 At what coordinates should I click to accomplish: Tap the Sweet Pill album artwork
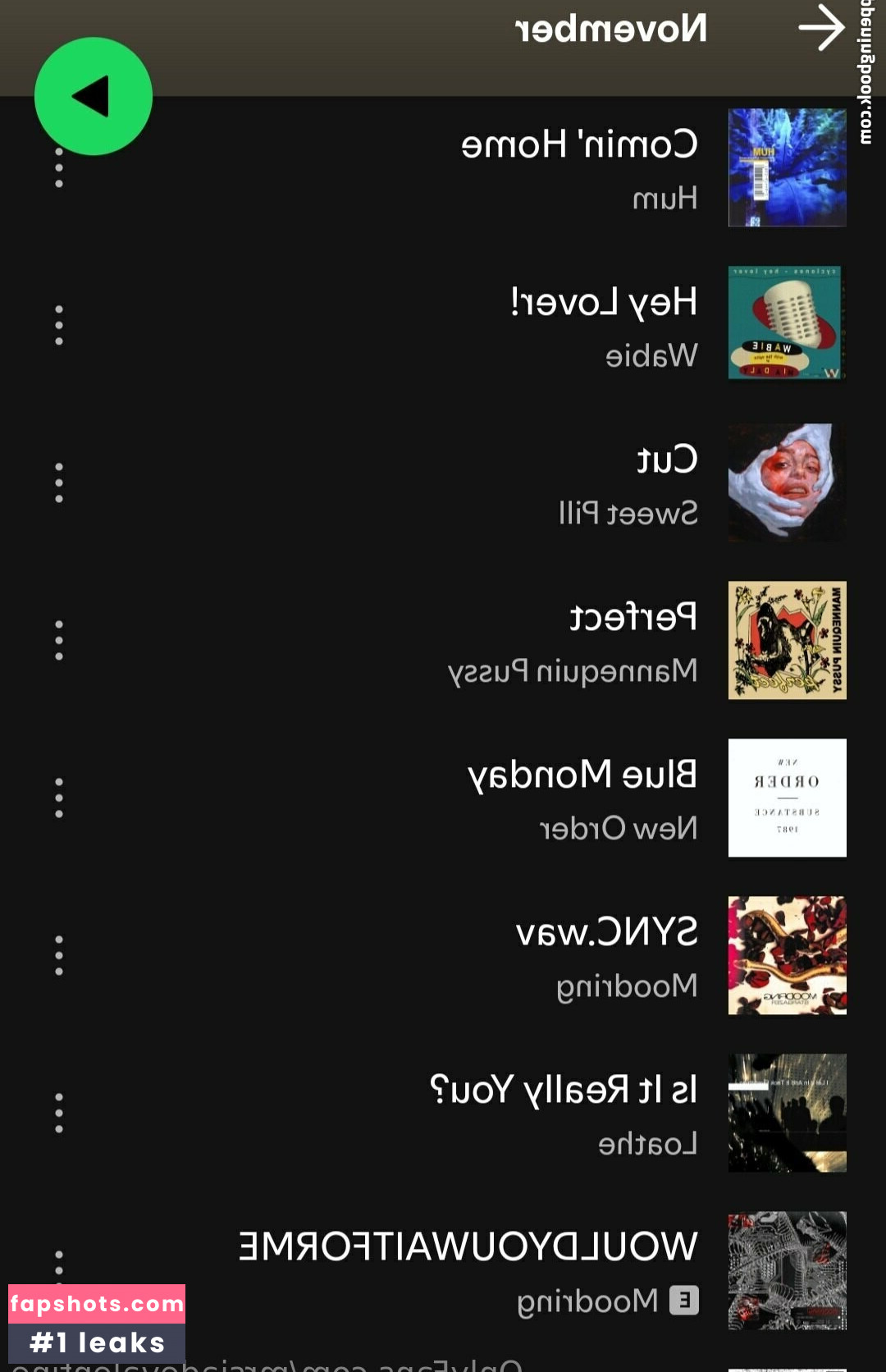coord(786,482)
